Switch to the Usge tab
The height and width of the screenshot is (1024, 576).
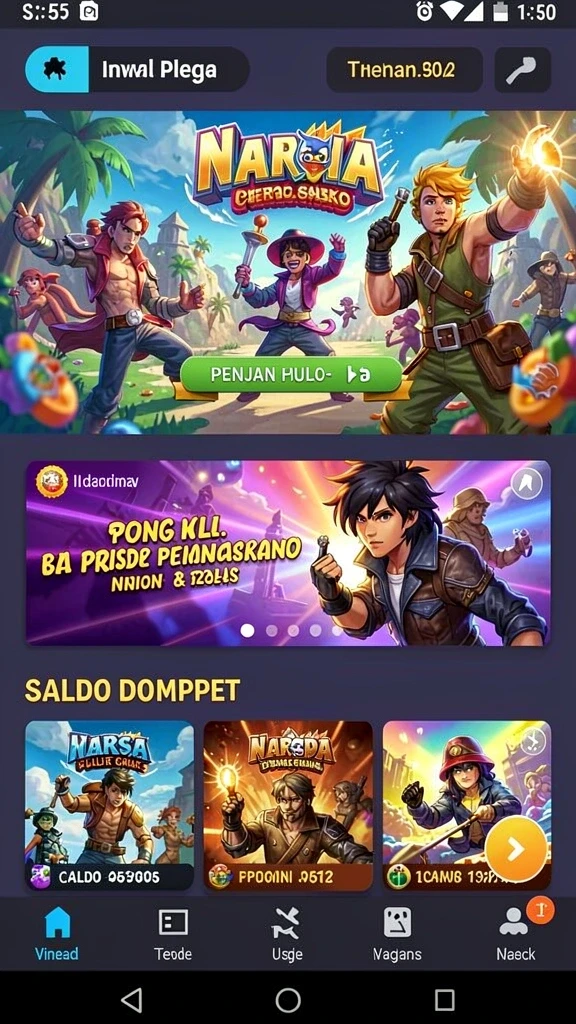point(287,935)
